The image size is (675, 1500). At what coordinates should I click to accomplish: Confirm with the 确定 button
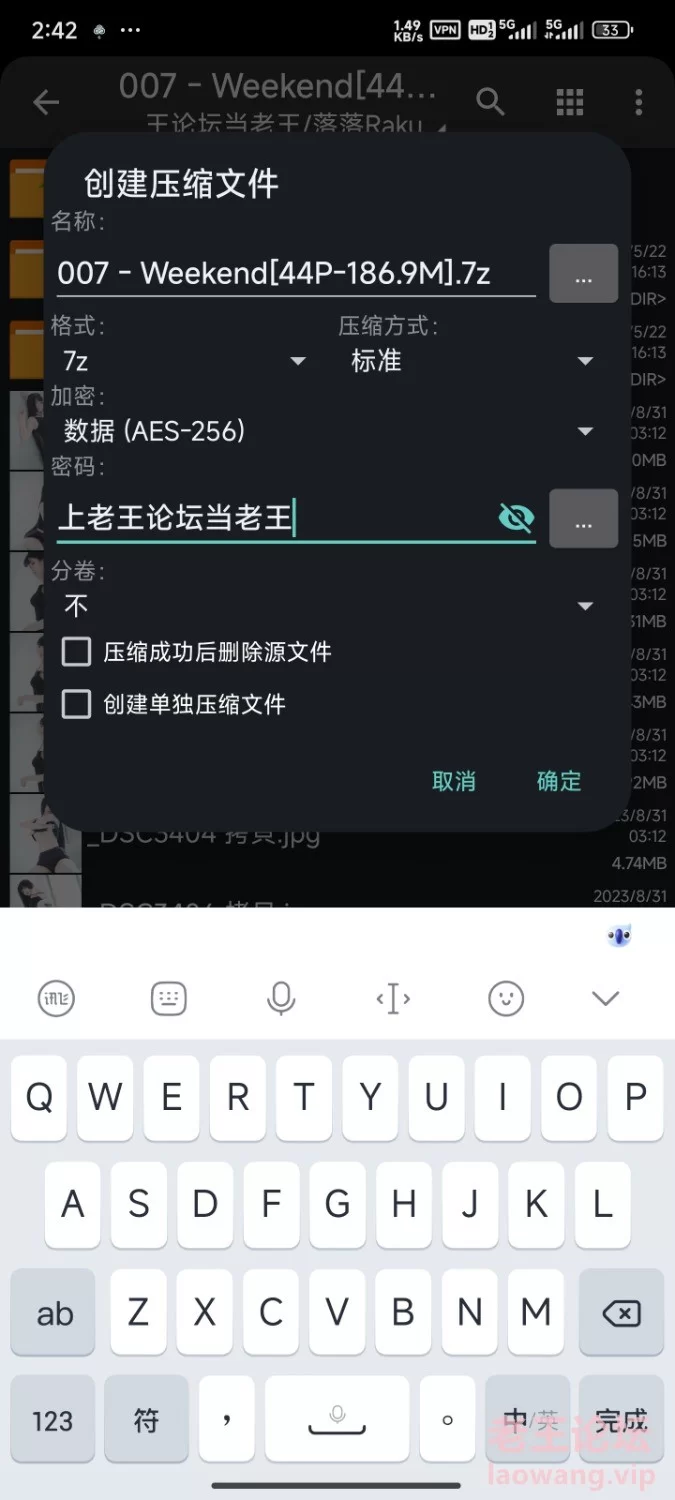(558, 781)
